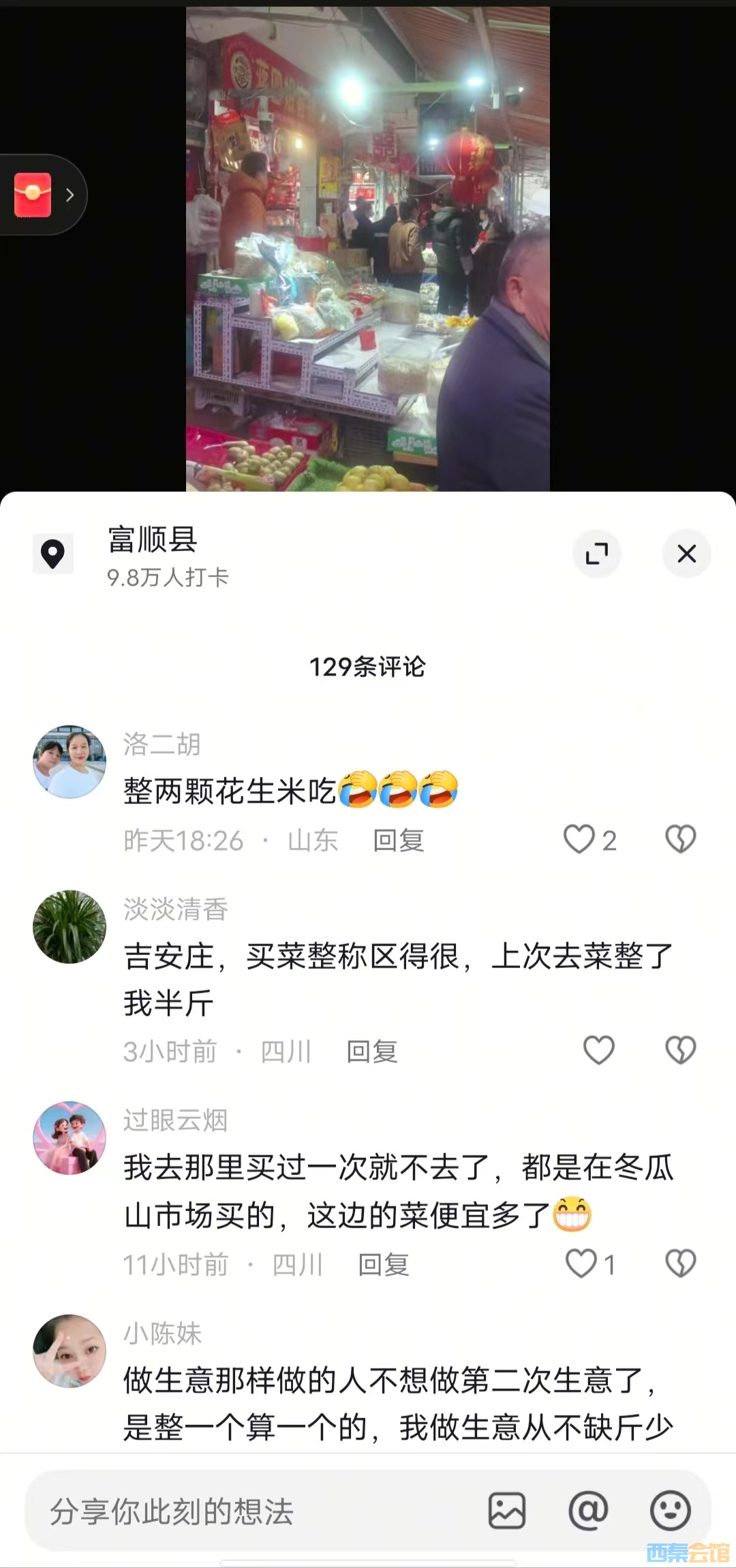Close the comments panel
This screenshot has width=736, height=1568.
[686, 553]
